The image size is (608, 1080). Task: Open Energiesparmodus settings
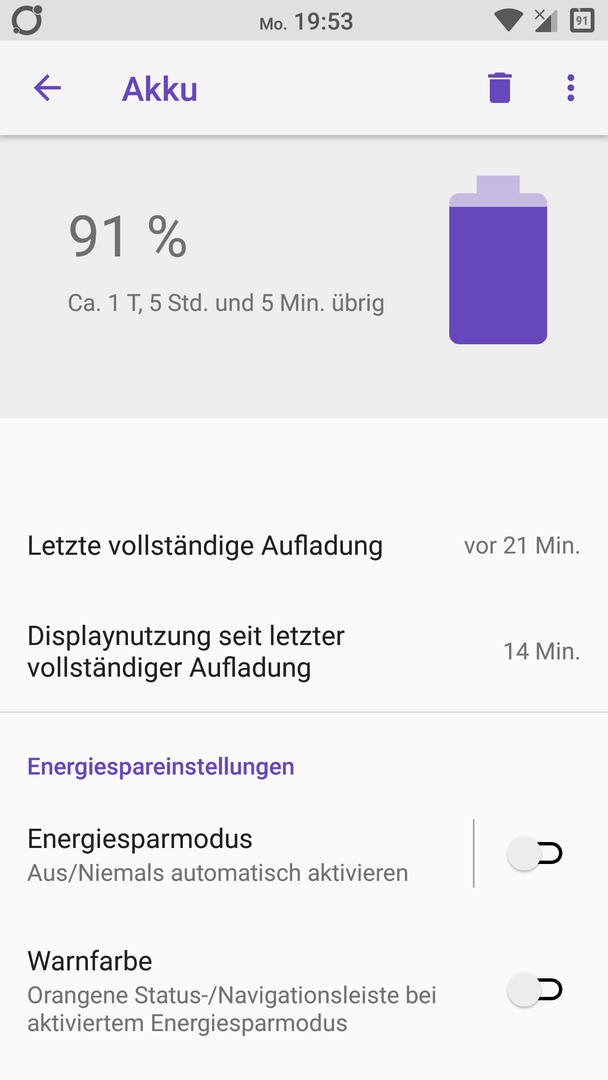tap(236, 854)
